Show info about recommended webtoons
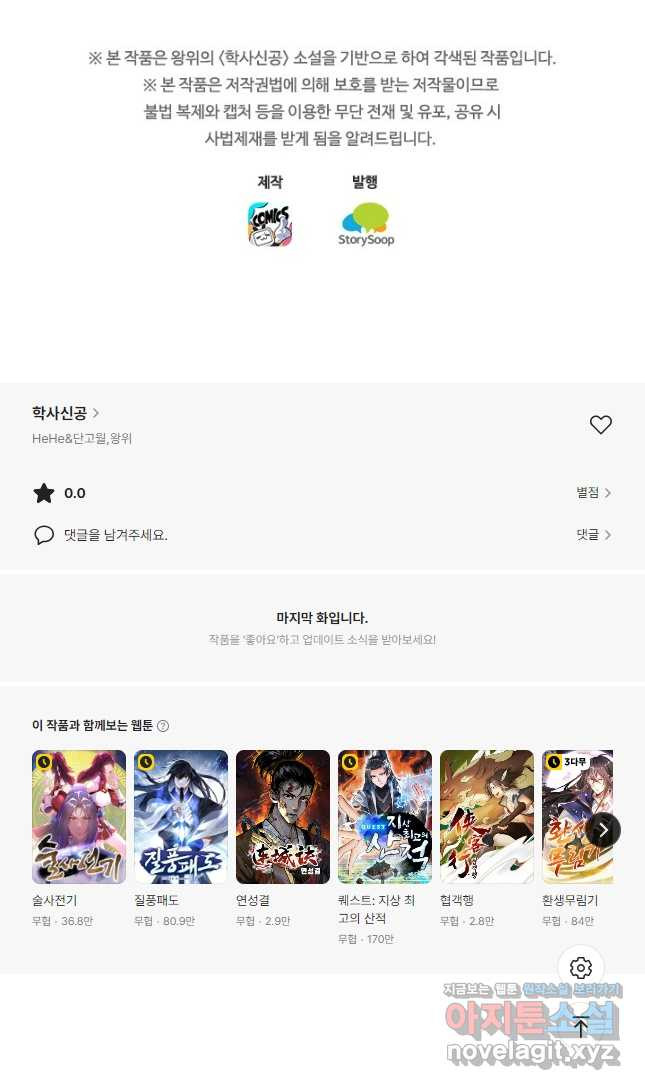 tap(163, 726)
